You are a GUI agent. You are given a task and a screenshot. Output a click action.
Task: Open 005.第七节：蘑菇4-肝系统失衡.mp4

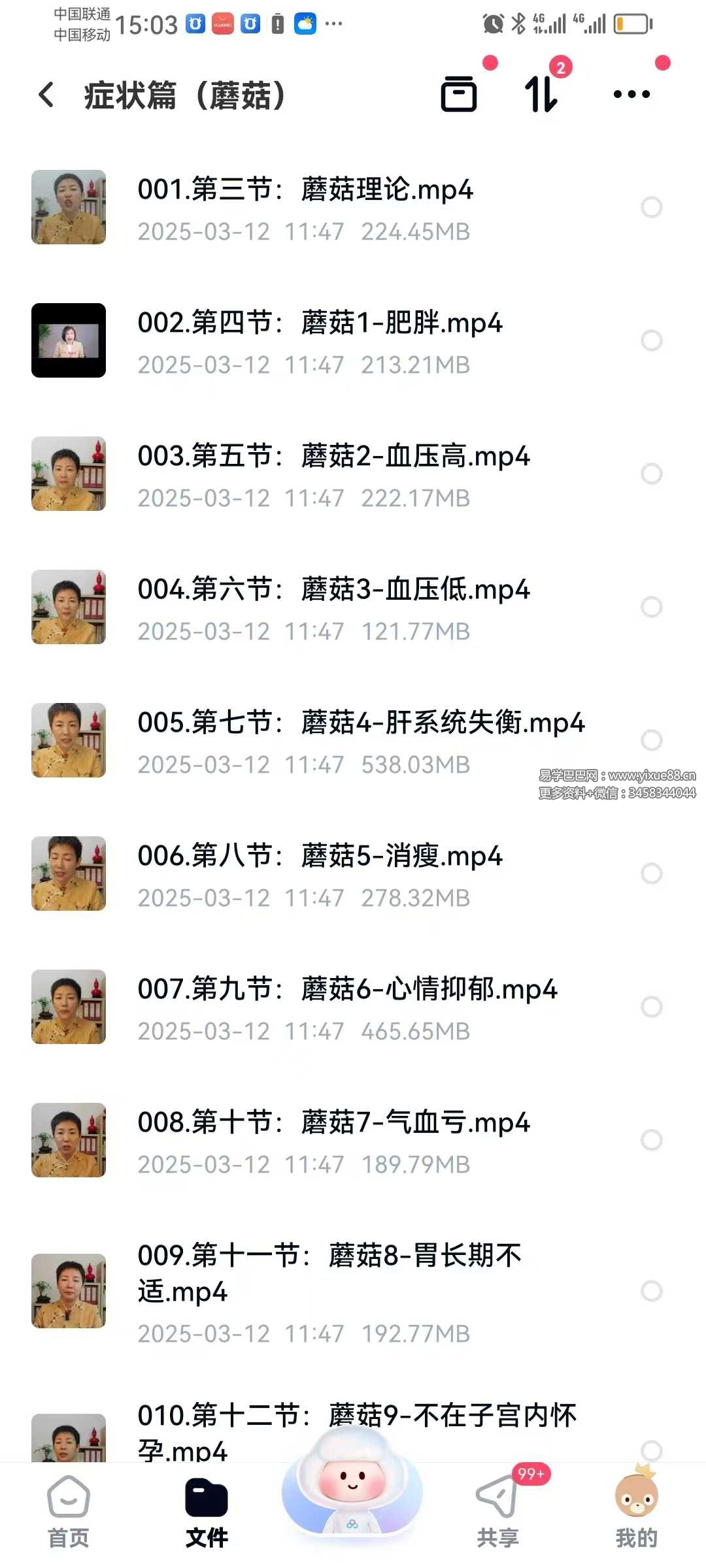point(361,723)
